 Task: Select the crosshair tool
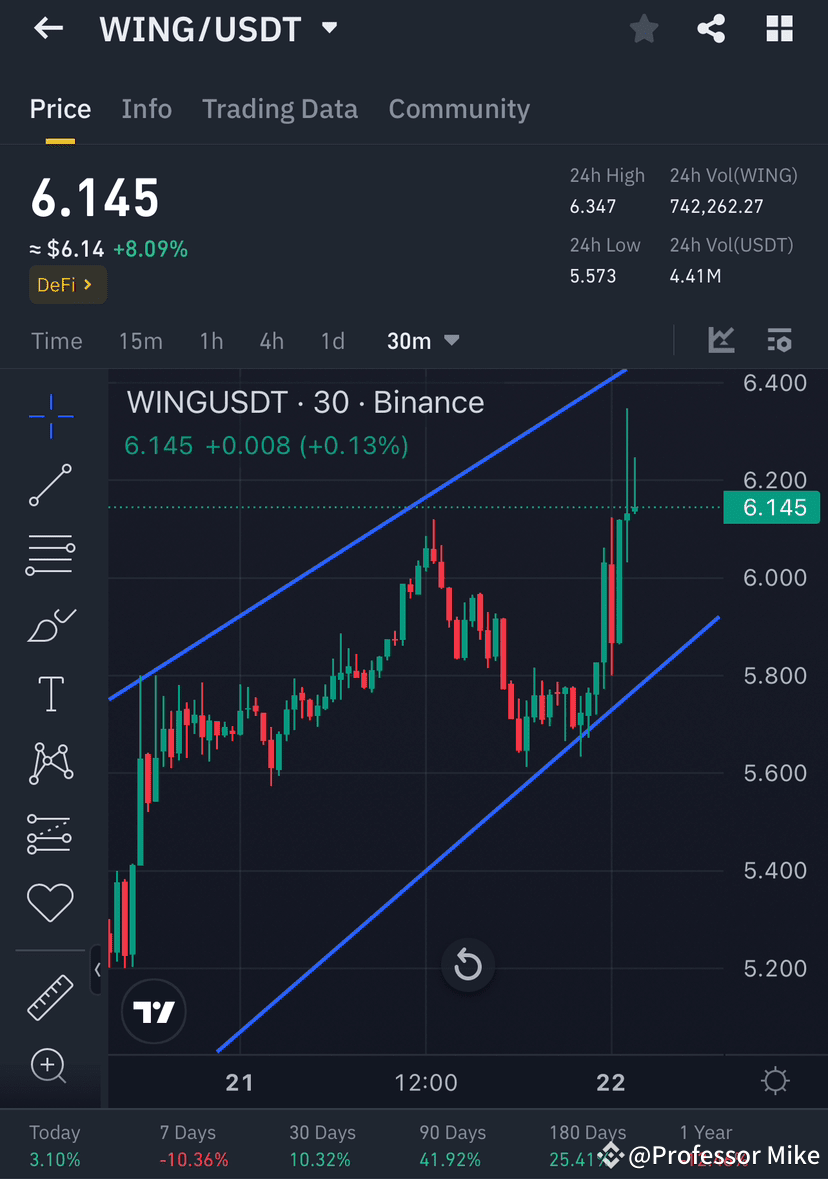[x=50, y=417]
